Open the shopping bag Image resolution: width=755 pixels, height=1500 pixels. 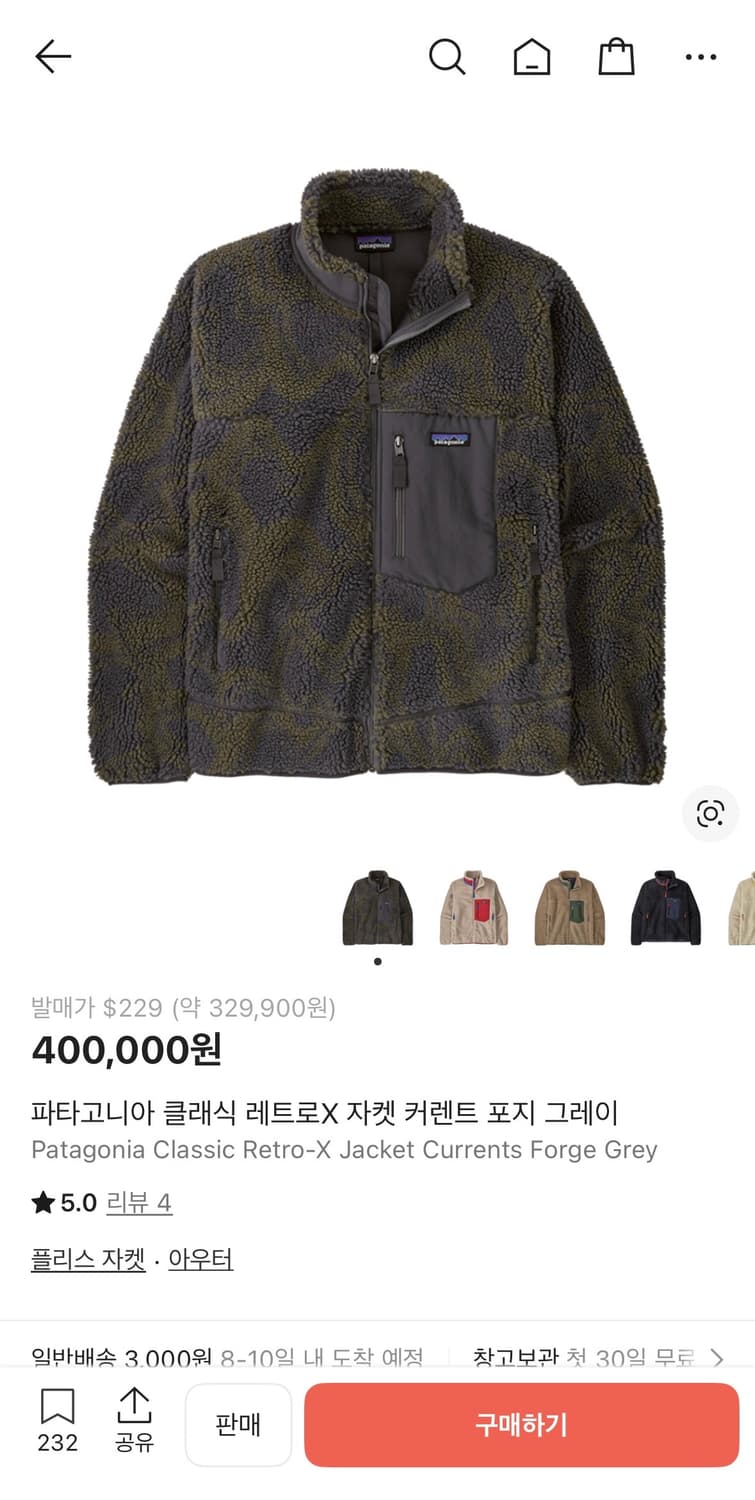click(x=617, y=57)
